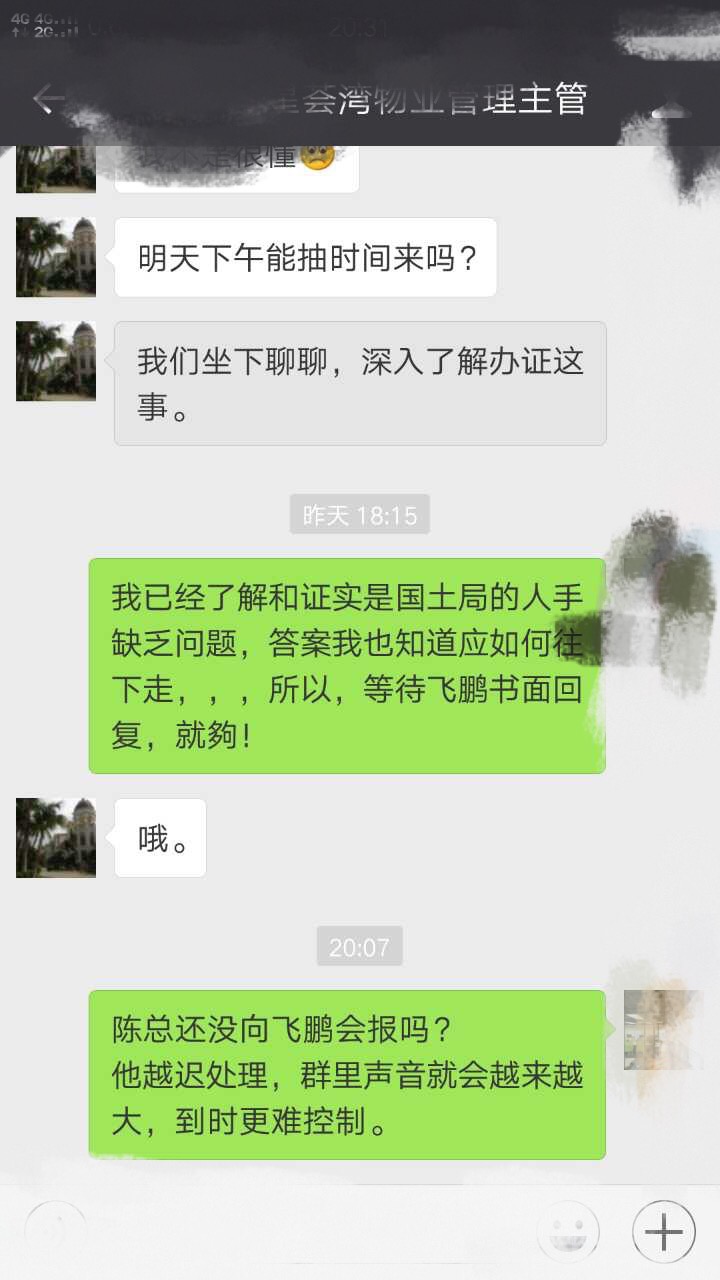Go back using the top-left arrow
The image size is (720, 1280).
click(x=47, y=99)
